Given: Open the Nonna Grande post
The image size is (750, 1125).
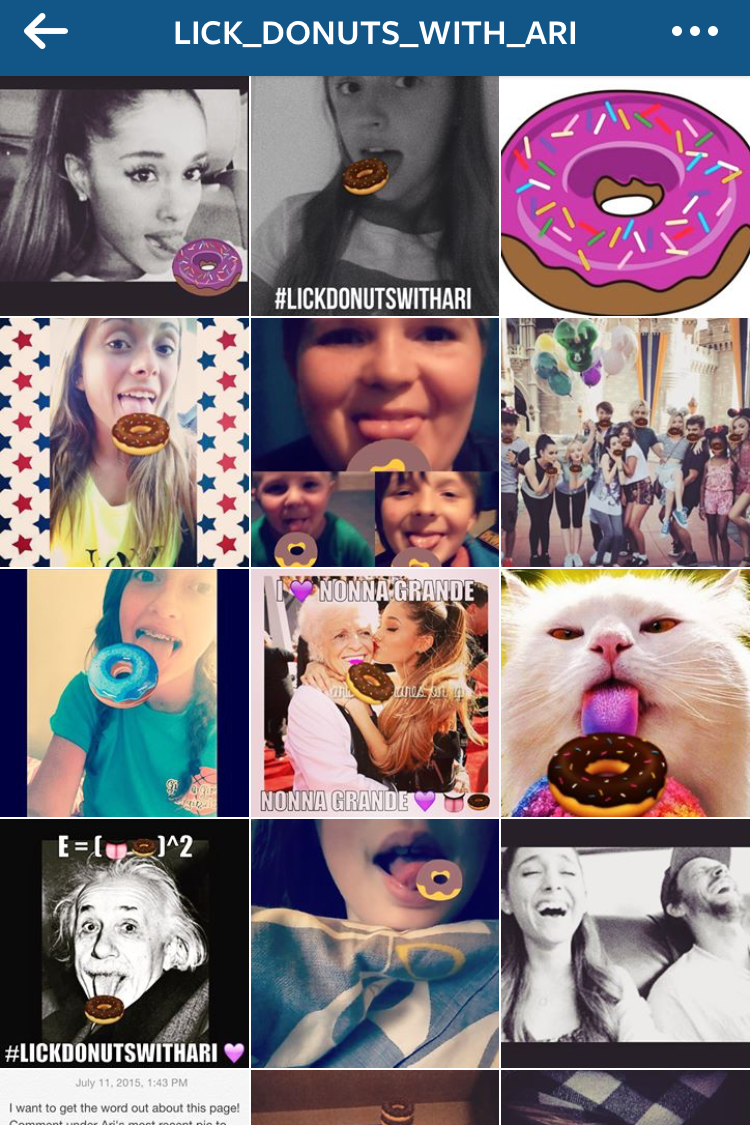Looking at the screenshot, I should coord(374,692).
